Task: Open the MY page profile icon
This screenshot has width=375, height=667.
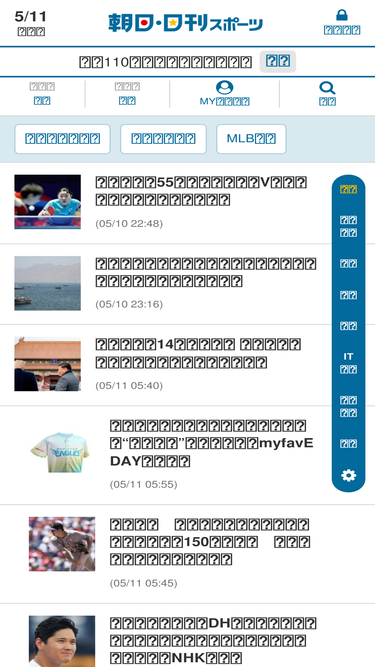Action: pos(224,87)
